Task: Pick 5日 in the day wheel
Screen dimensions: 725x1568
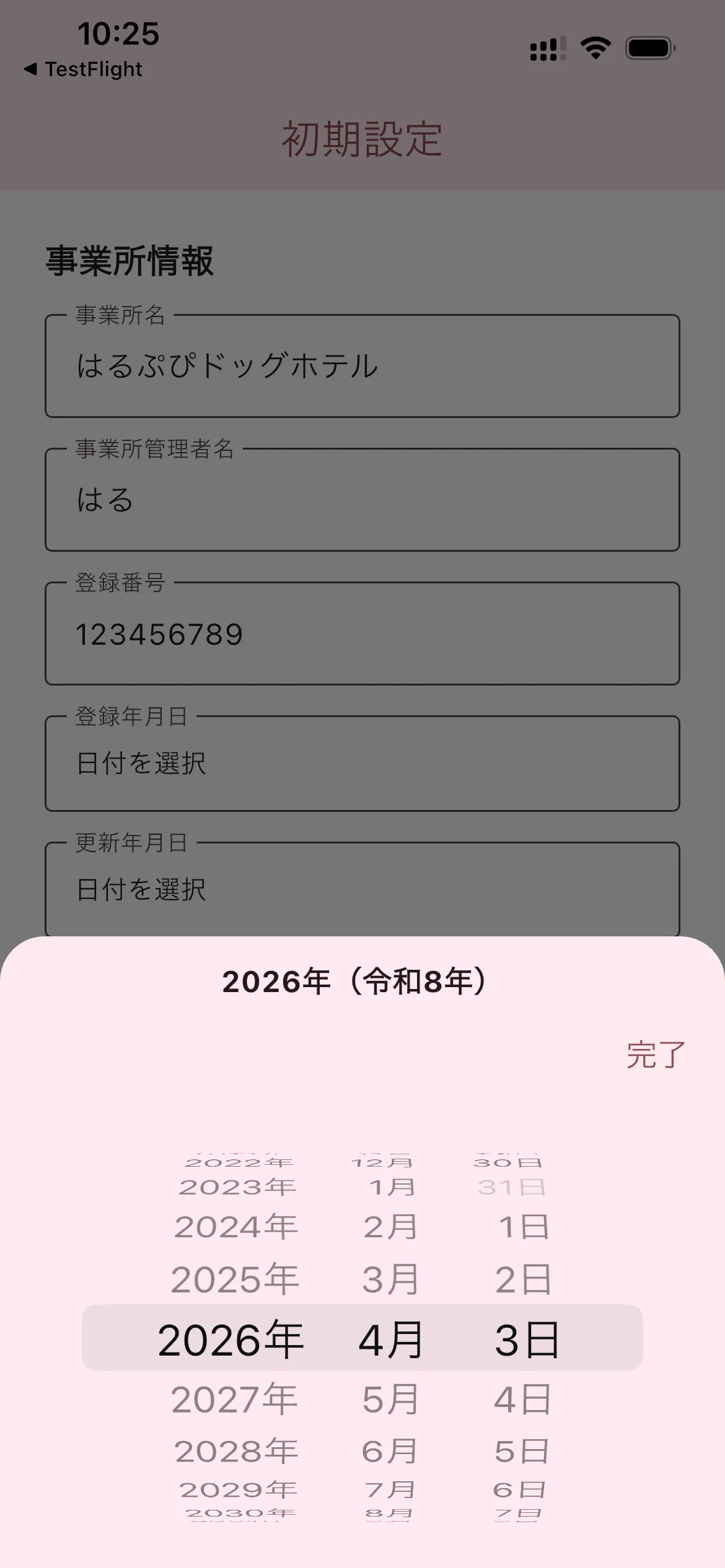Action: 522,1451
